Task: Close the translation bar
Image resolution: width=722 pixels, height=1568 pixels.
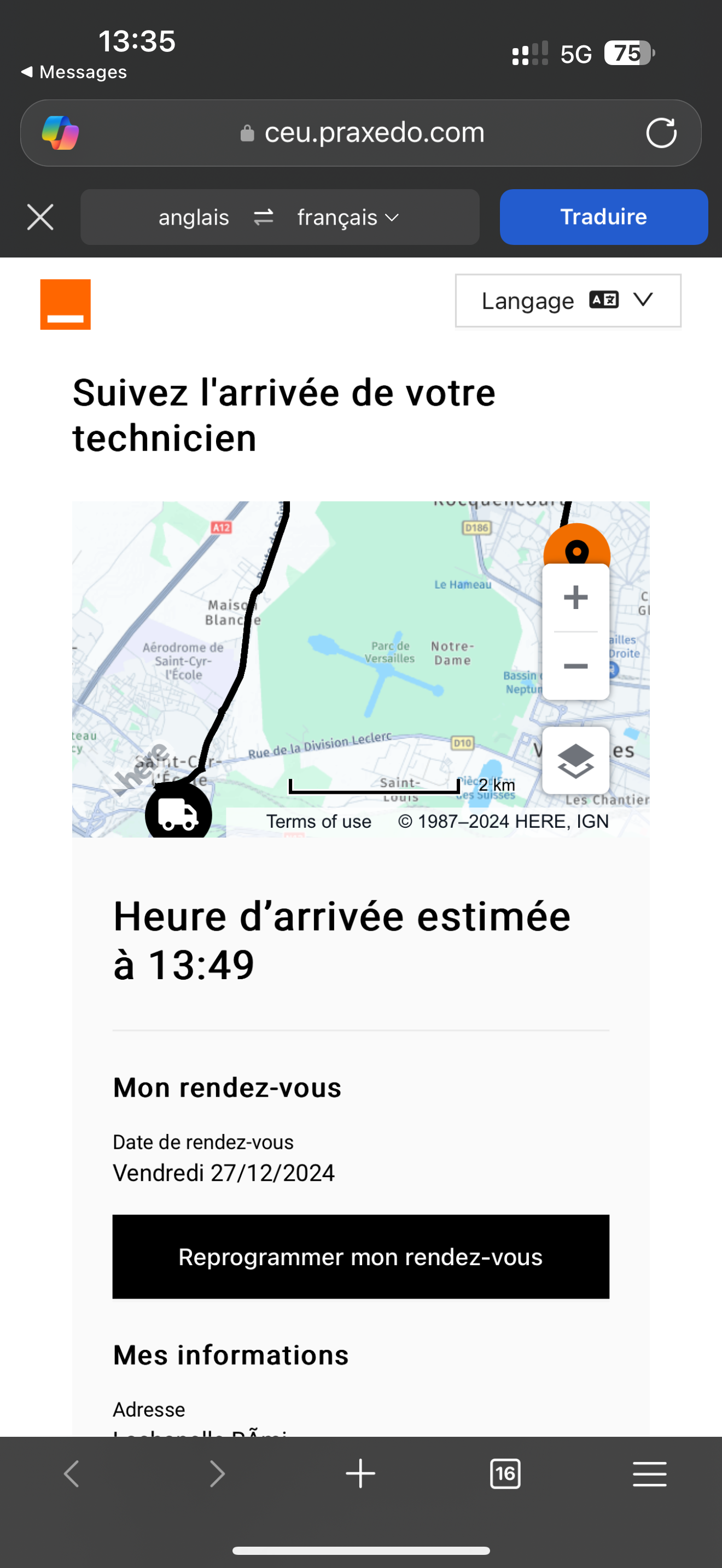Action: pos(40,217)
